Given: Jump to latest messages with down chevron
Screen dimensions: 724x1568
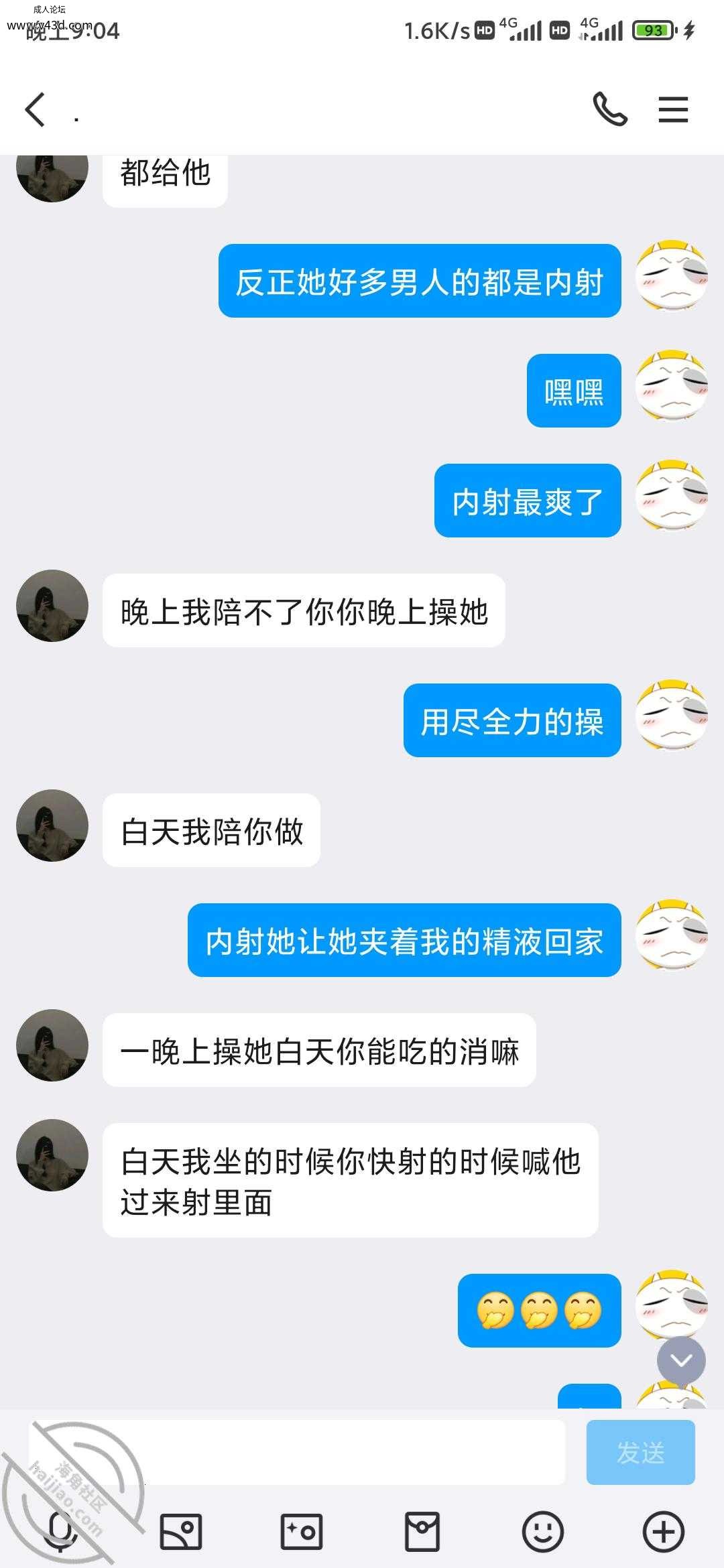Looking at the screenshot, I should (x=681, y=1361).
